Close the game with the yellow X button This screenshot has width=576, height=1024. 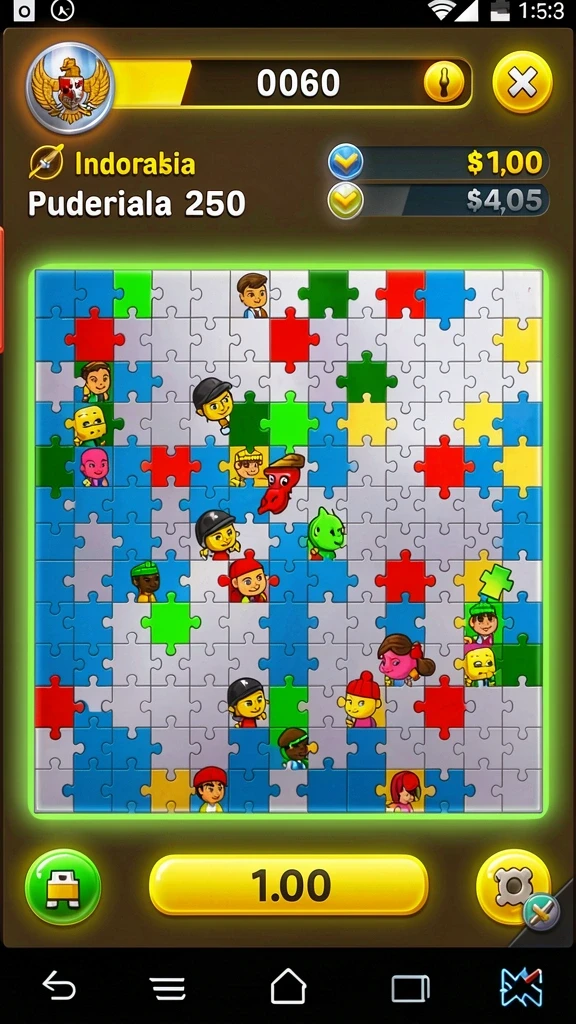(522, 82)
